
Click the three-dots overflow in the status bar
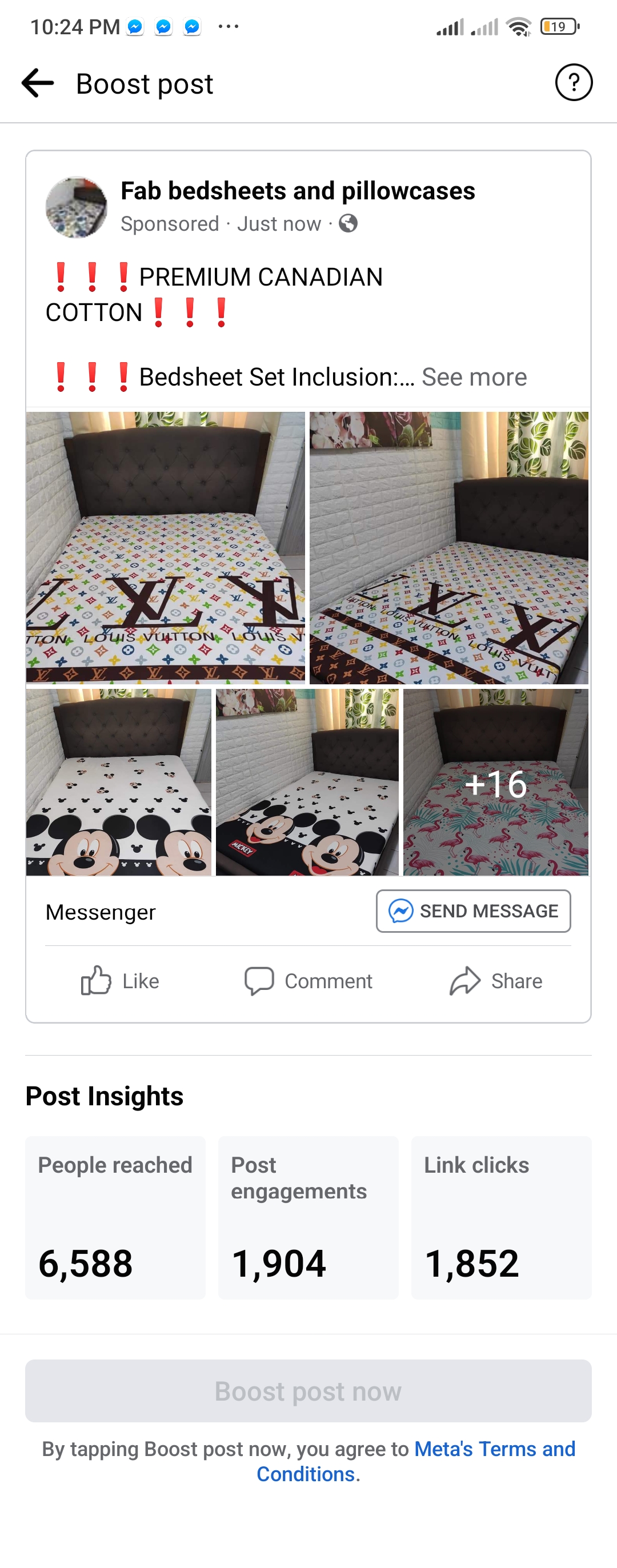pos(227,26)
